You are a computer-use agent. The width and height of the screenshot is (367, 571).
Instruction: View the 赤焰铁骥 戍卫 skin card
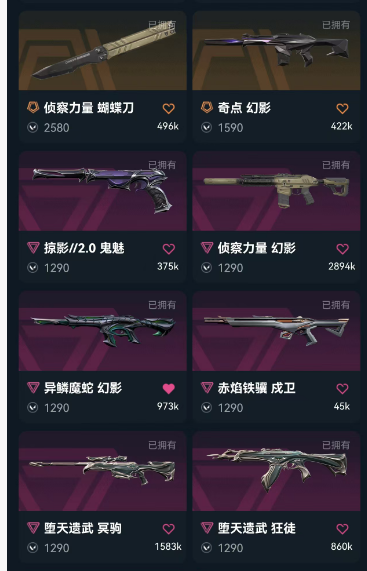pyautogui.click(x=276, y=357)
